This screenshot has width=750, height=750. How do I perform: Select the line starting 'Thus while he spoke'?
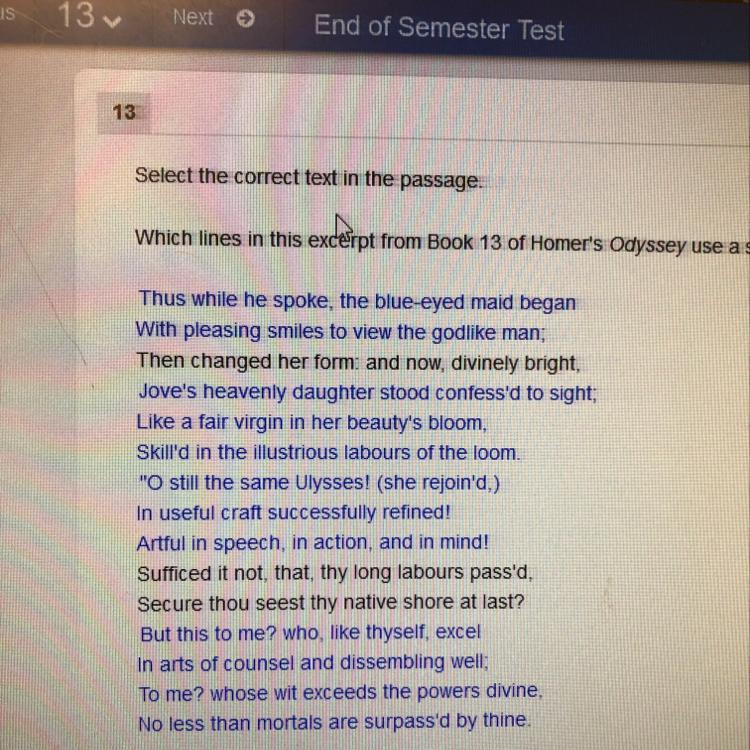pos(357,301)
